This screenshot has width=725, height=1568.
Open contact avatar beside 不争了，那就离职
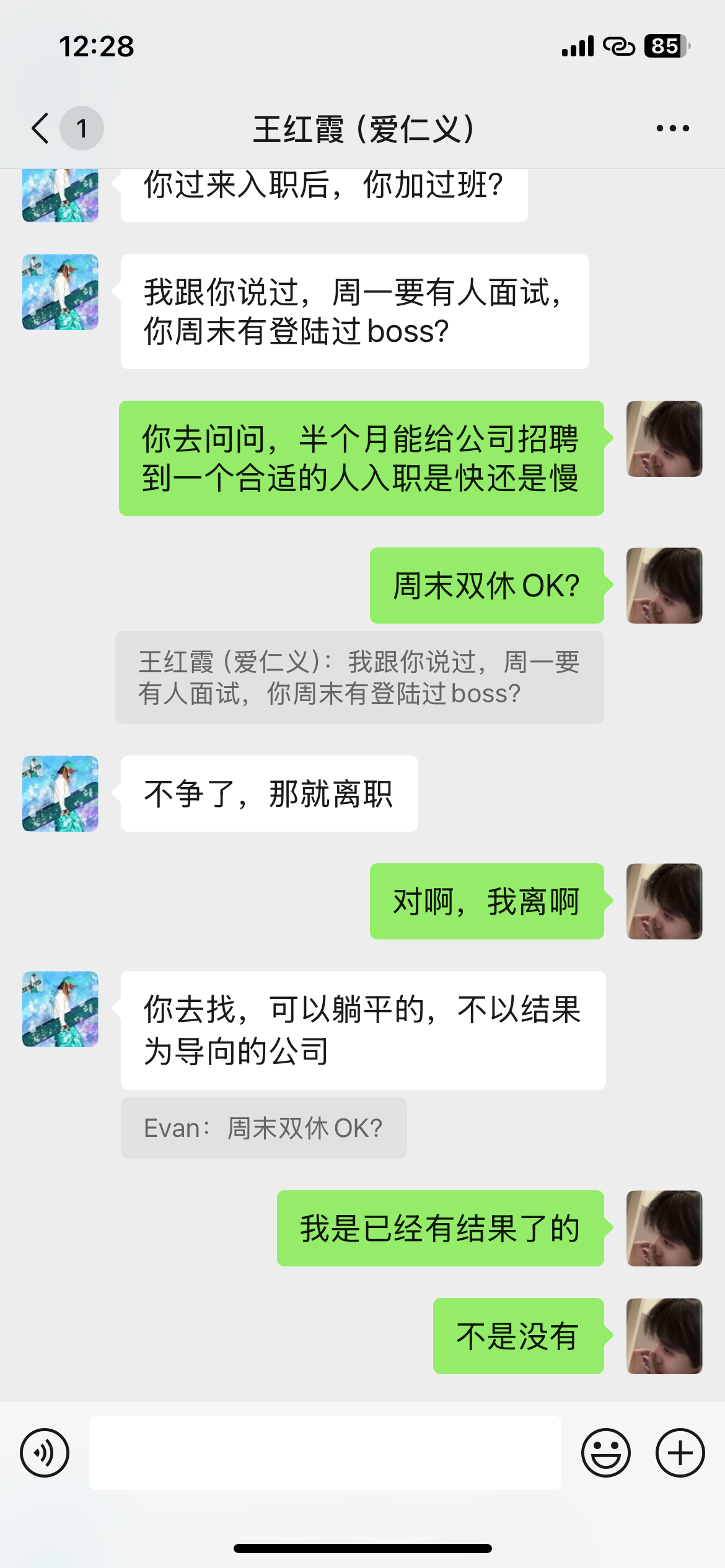(60, 793)
